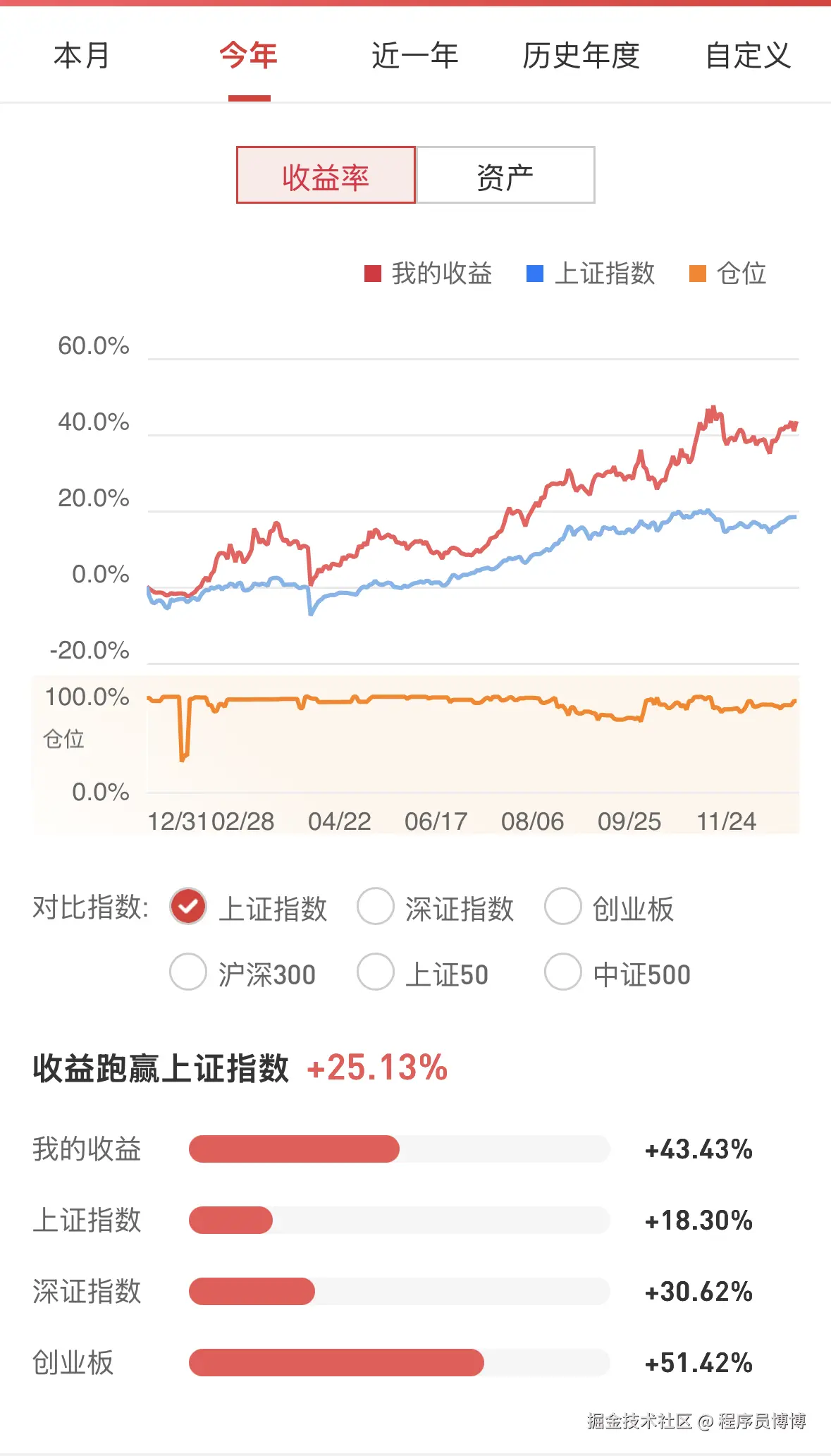Open the 历史年度 tab
Image resolution: width=831 pixels, height=1456 pixels.
581,56
